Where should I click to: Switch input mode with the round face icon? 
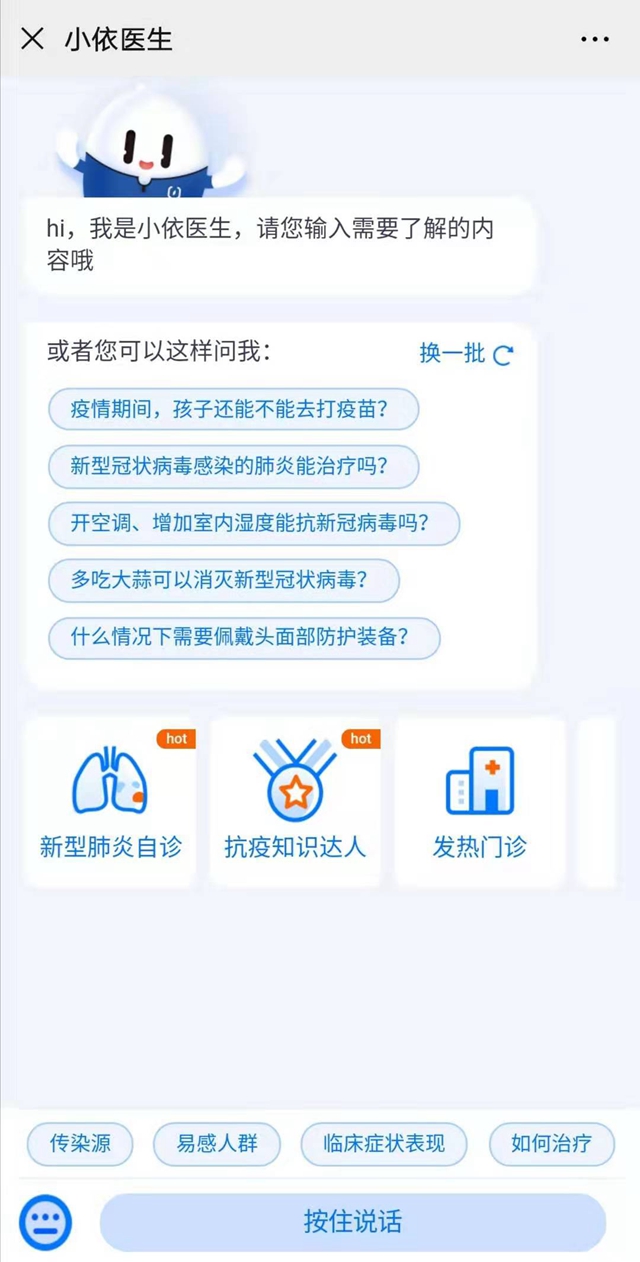(x=46, y=1222)
